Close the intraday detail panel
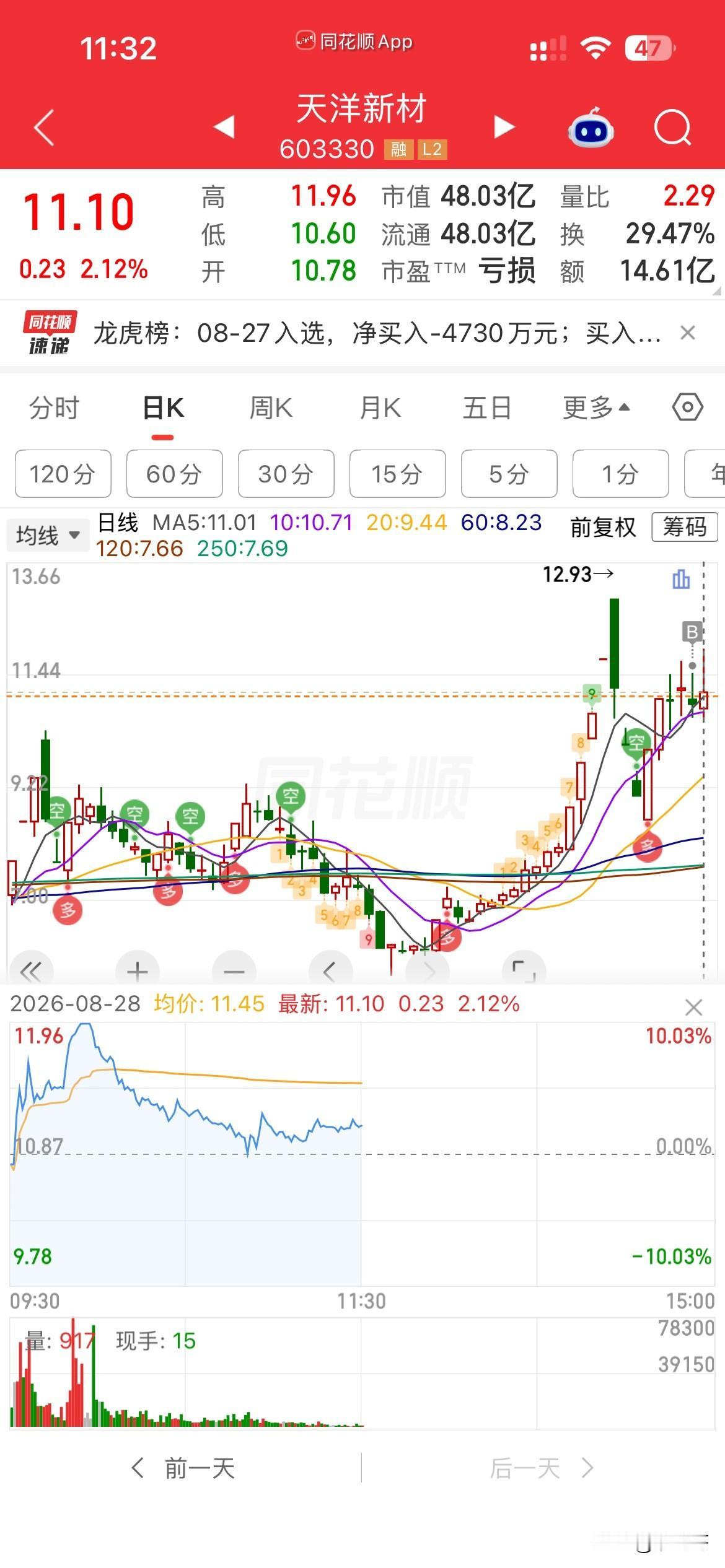Screen dimensions: 725x1568 [693, 1008]
